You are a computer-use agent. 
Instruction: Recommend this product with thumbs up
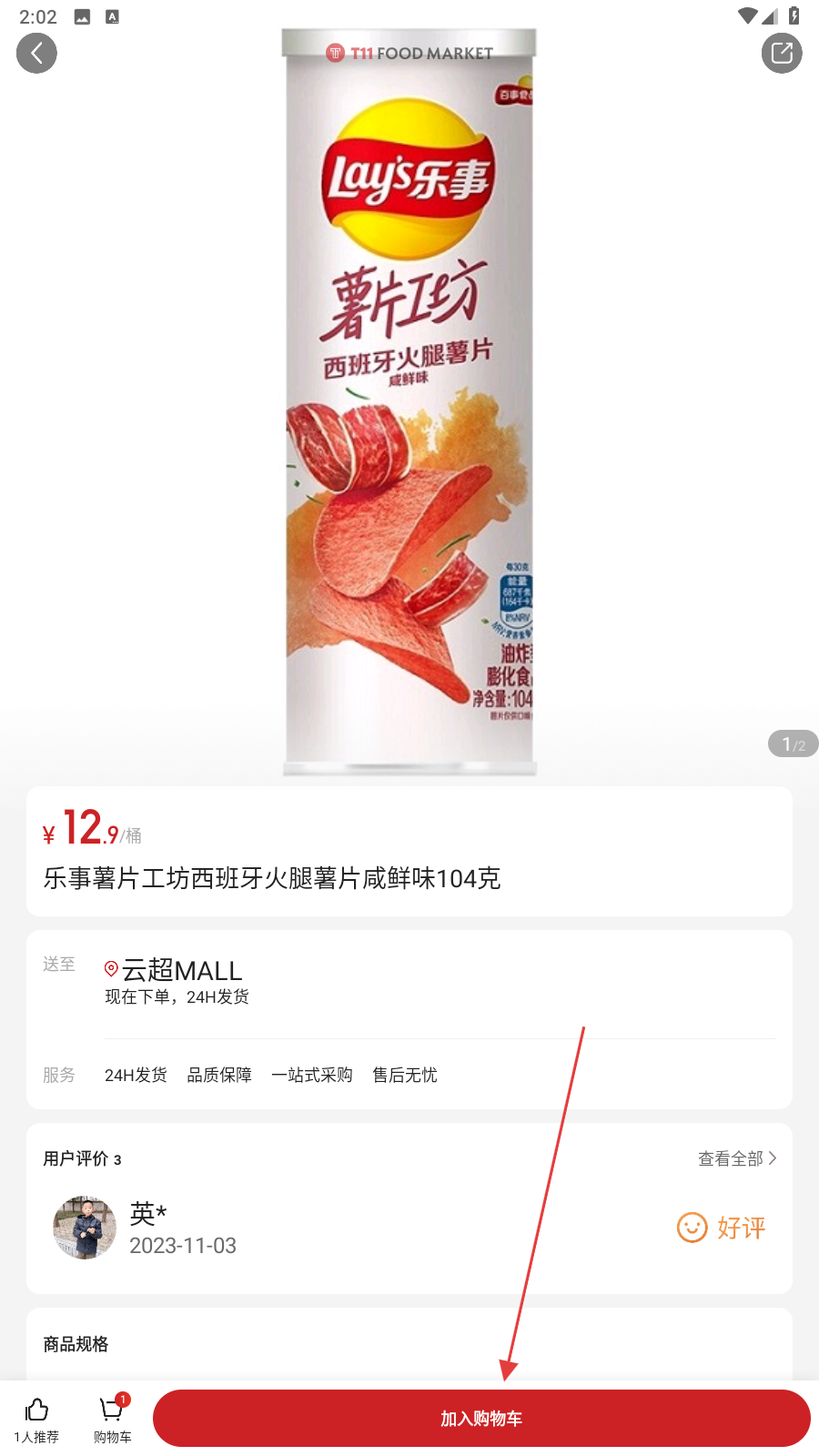pos(36,1419)
